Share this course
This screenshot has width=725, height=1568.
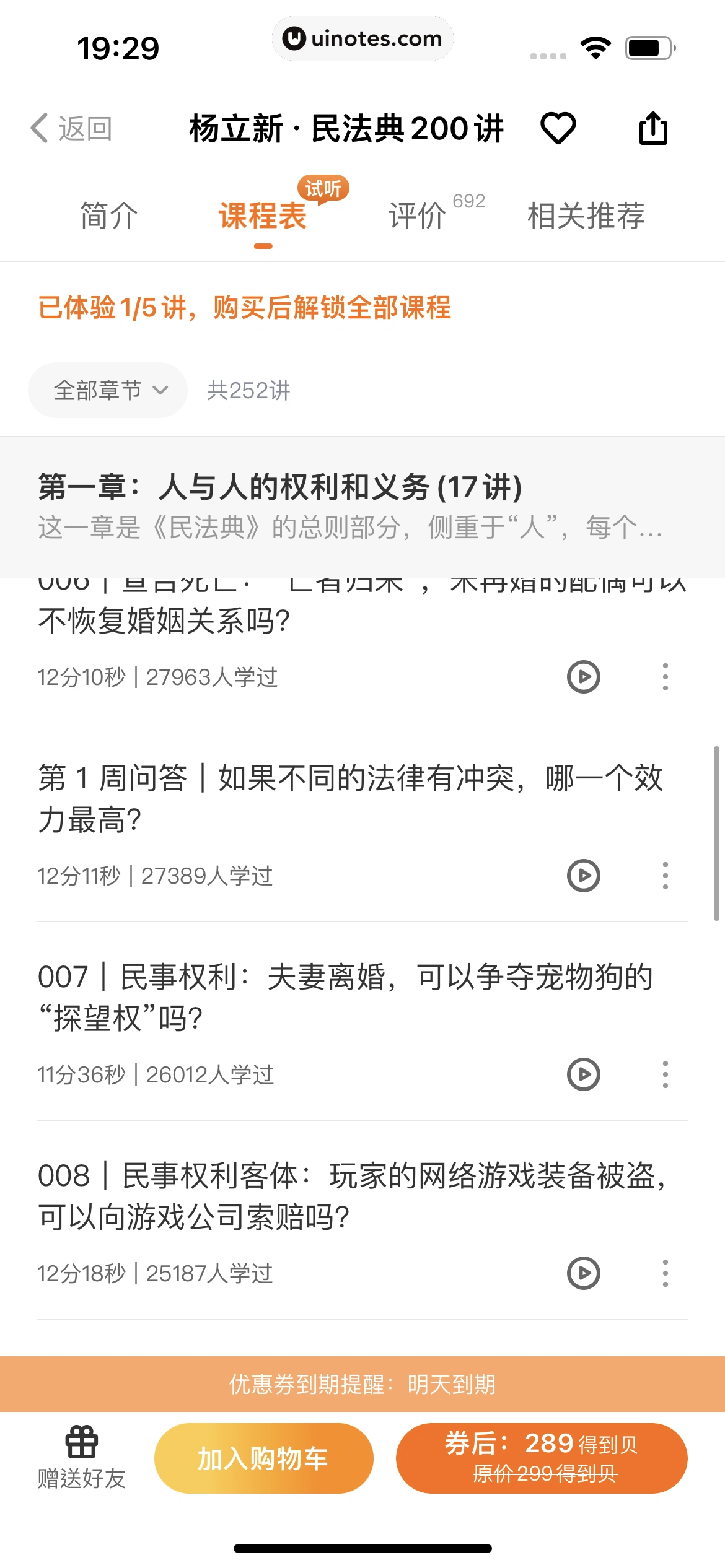click(653, 128)
